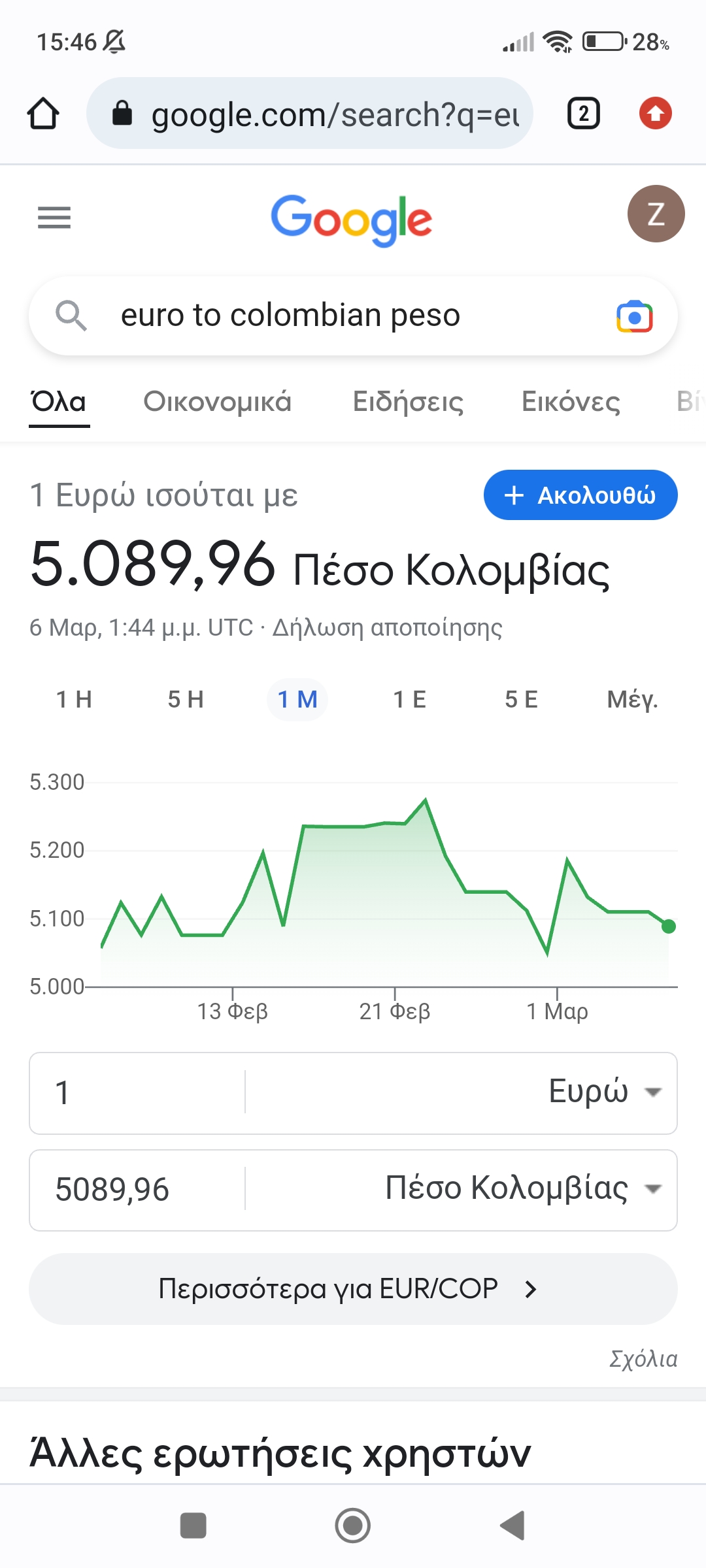
Task: Show the Μέγ. chart range
Action: pos(632,700)
